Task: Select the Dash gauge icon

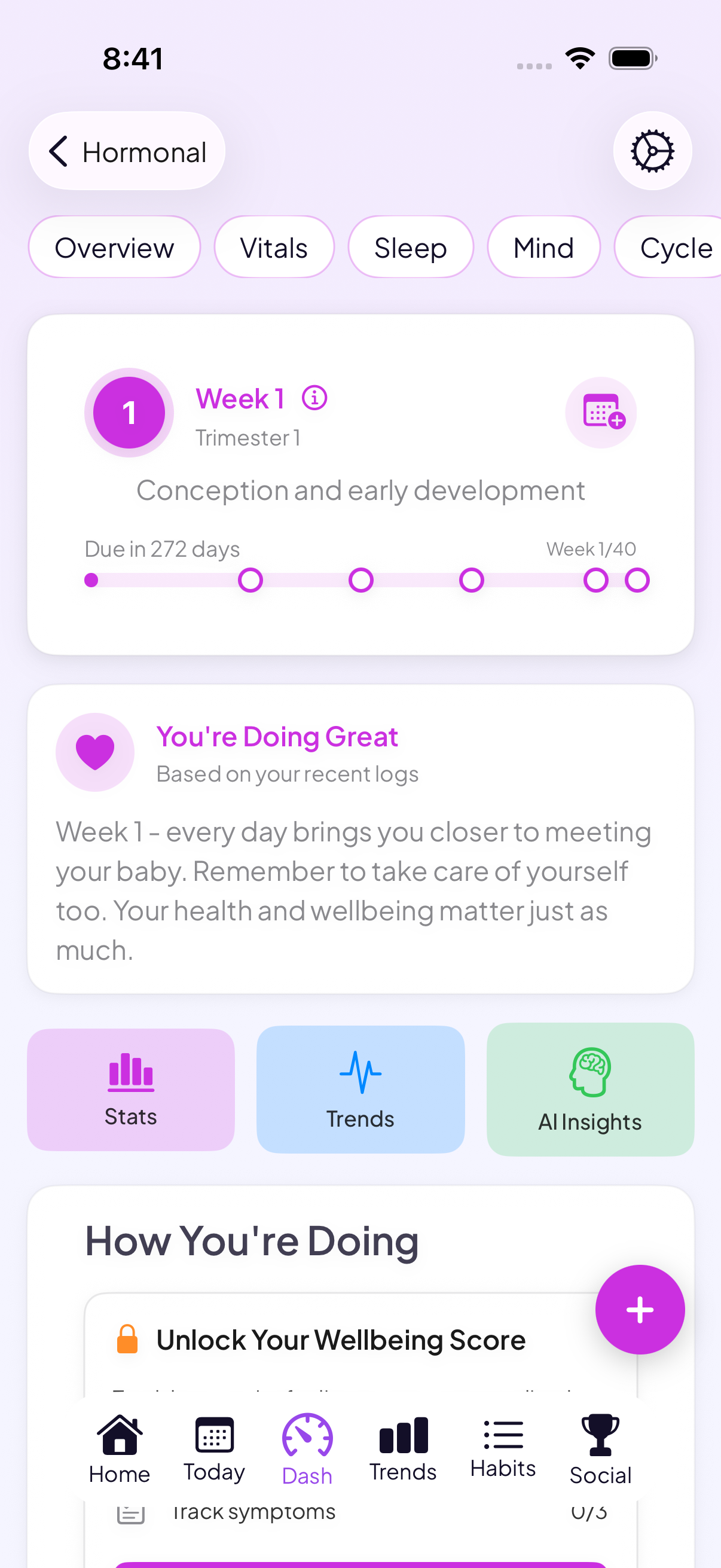Action: (x=306, y=1452)
